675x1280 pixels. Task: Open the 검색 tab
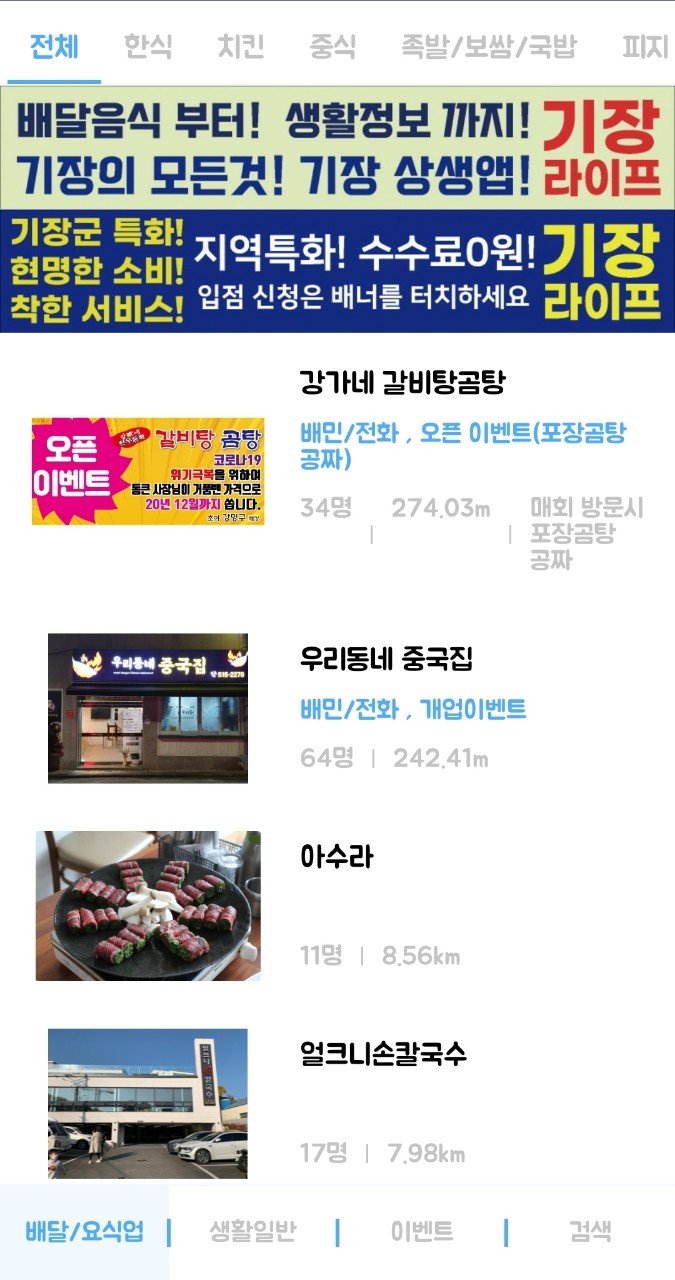[x=590, y=1231]
